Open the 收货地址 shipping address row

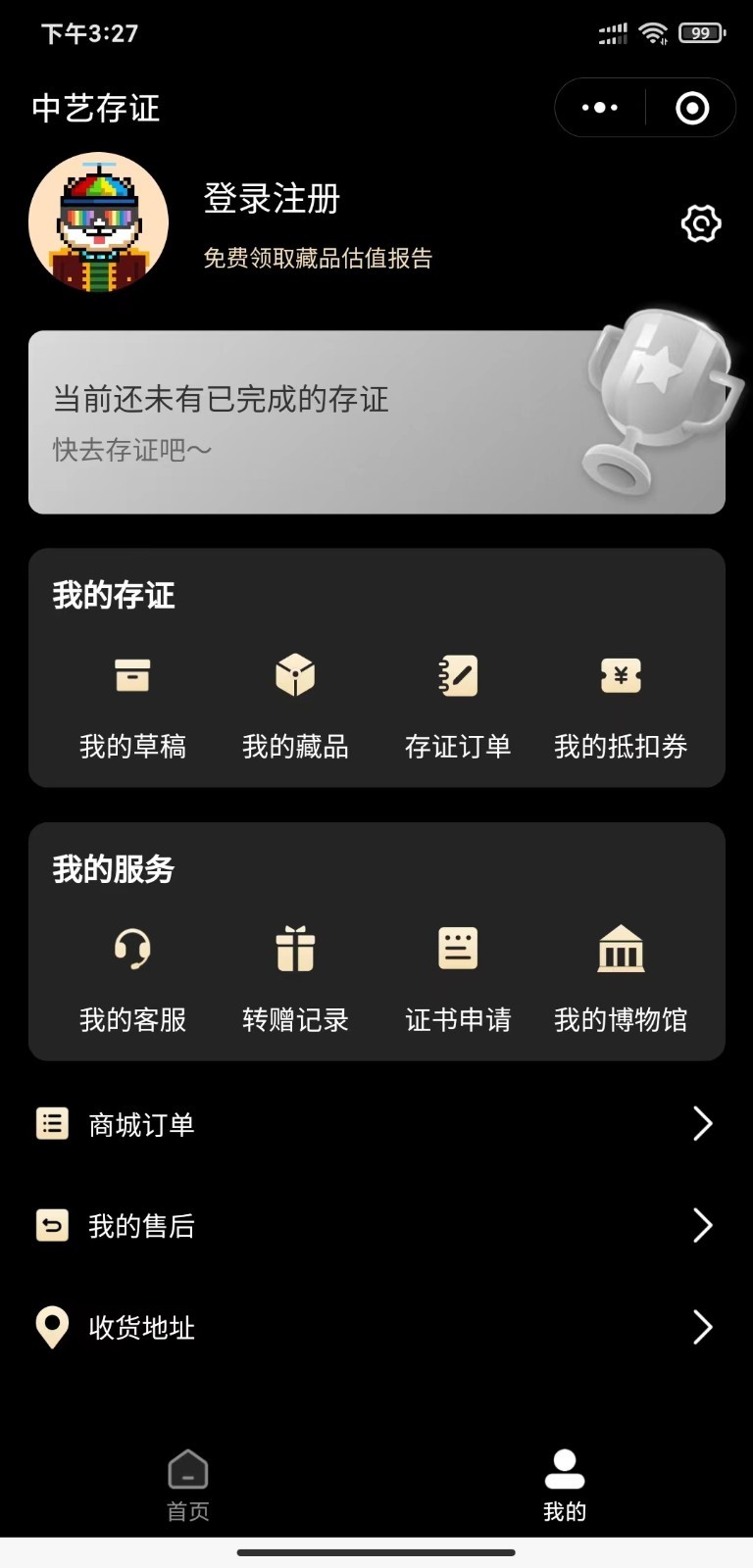376,1327
